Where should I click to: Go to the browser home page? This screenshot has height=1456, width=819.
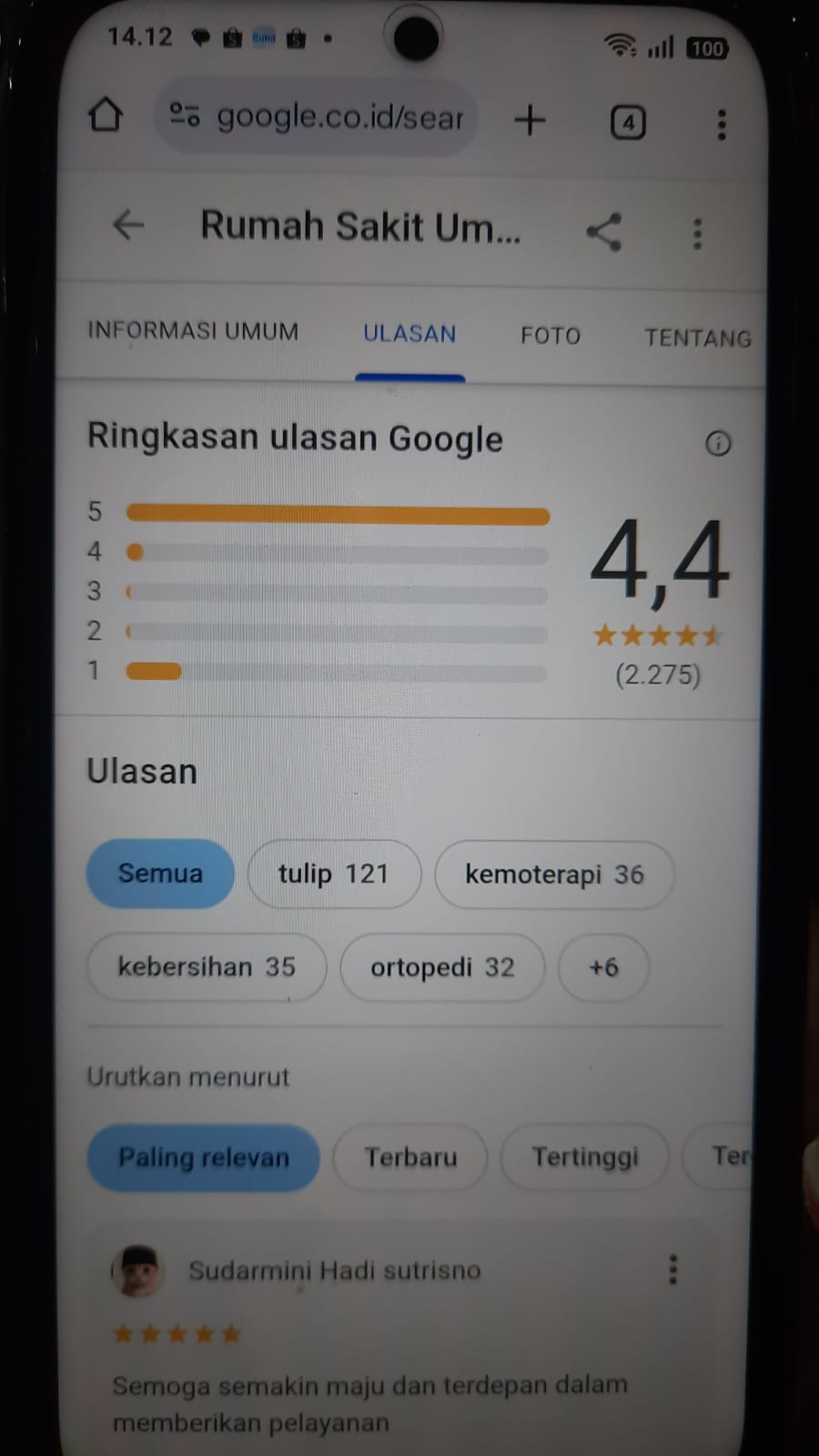(x=105, y=116)
